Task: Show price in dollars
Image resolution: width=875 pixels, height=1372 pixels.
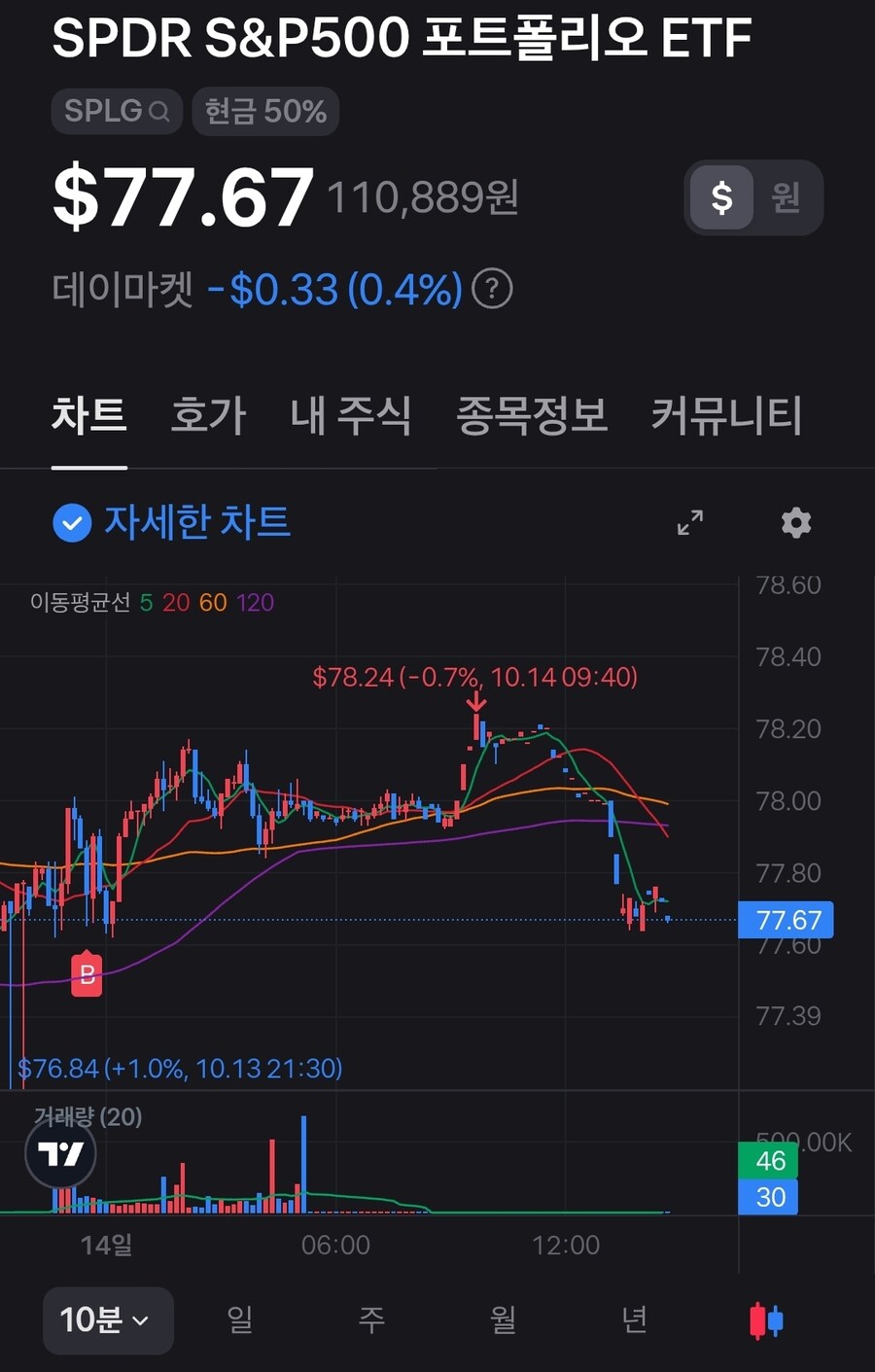Action: click(x=721, y=197)
